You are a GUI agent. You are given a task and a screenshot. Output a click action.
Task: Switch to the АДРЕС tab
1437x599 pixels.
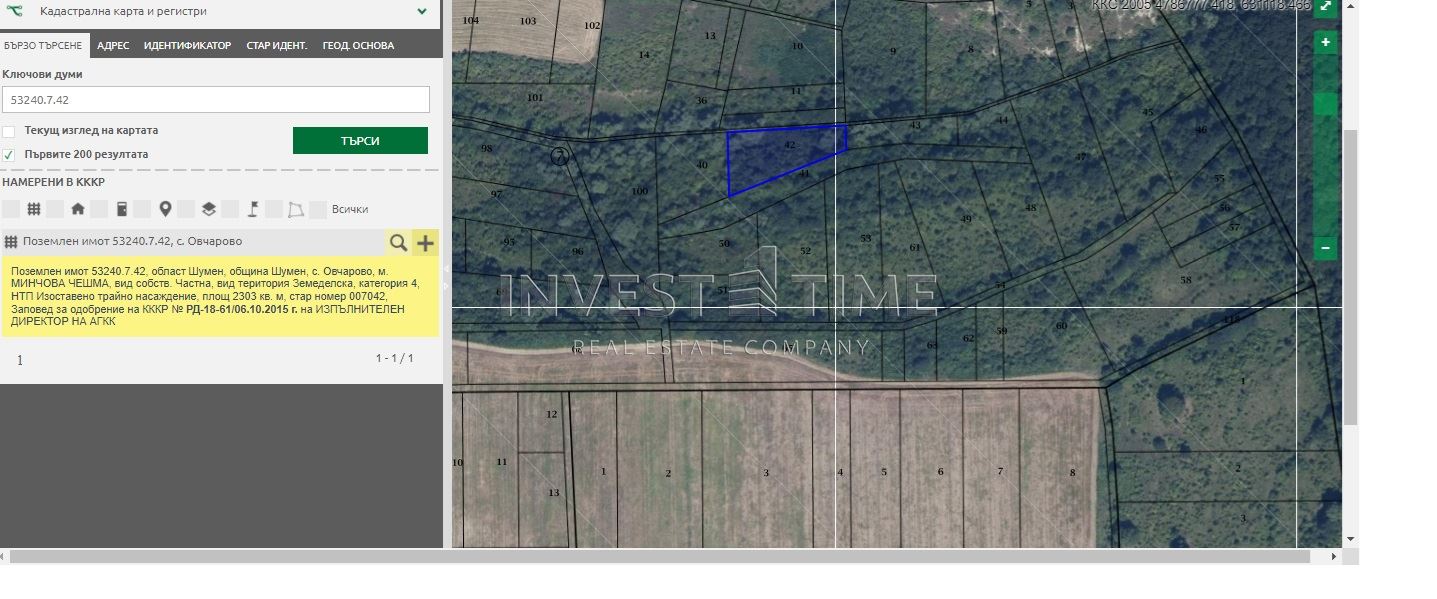pyautogui.click(x=113, y=46)
